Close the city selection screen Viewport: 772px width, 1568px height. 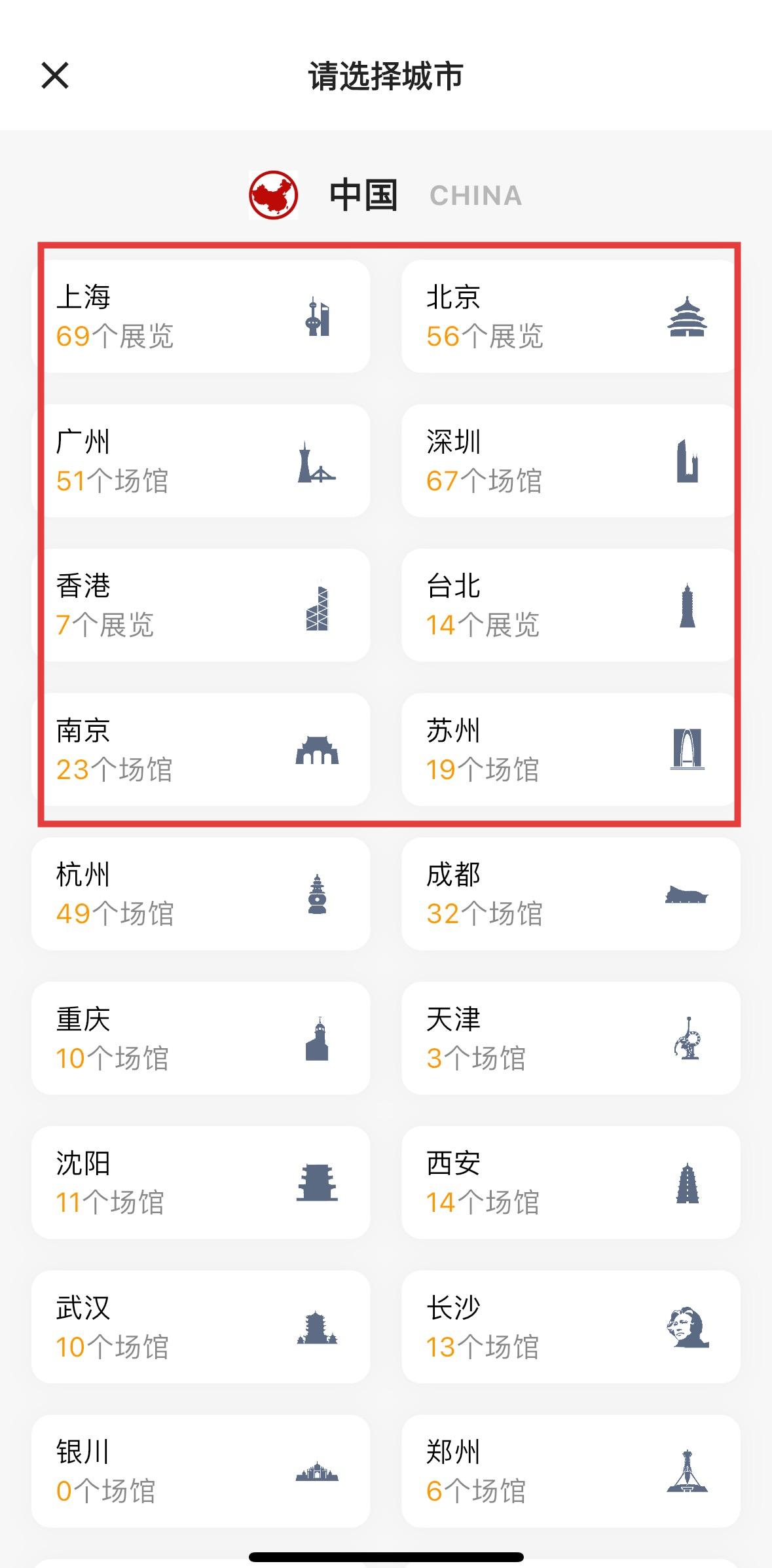55,75
